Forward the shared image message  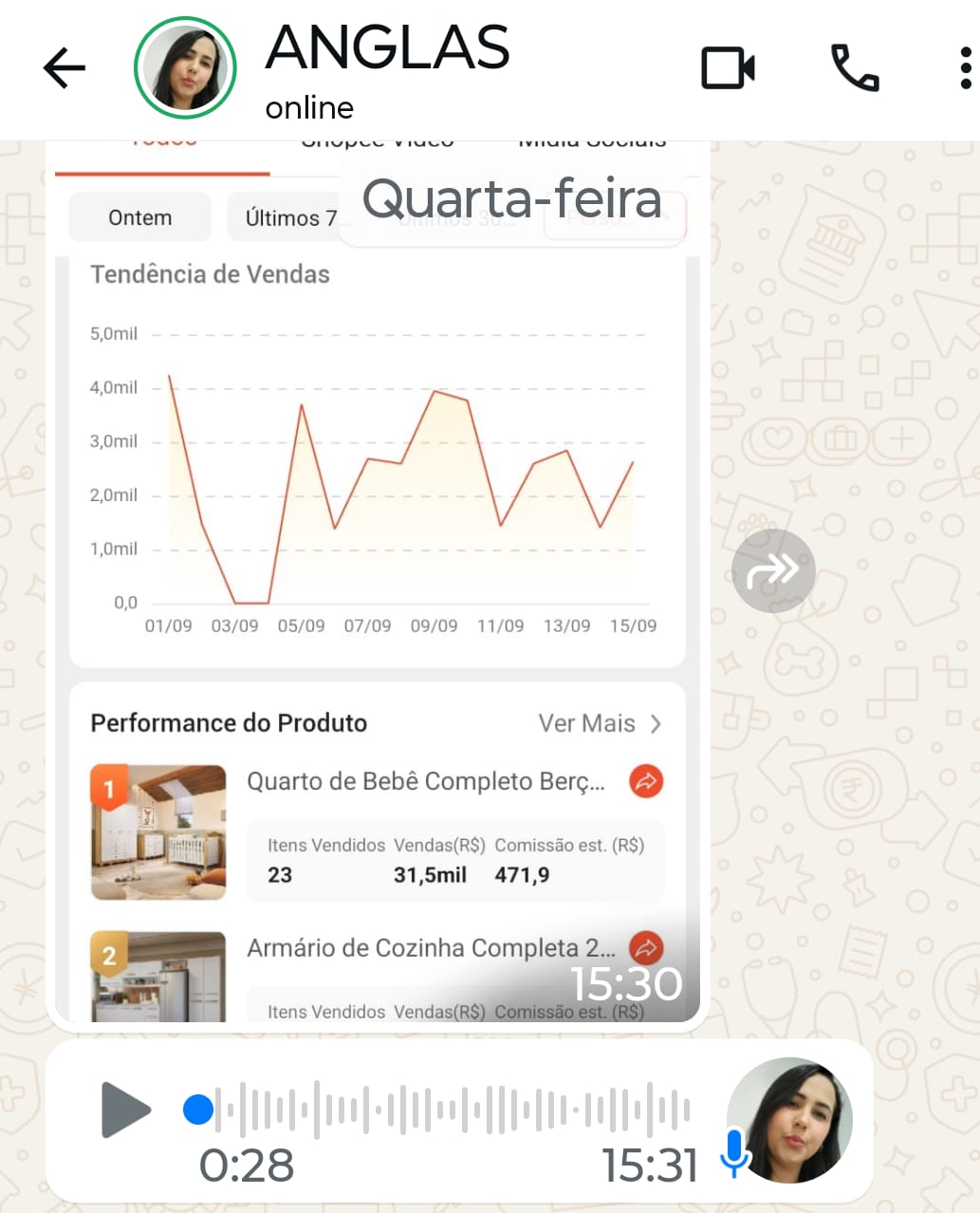point(773,570)
